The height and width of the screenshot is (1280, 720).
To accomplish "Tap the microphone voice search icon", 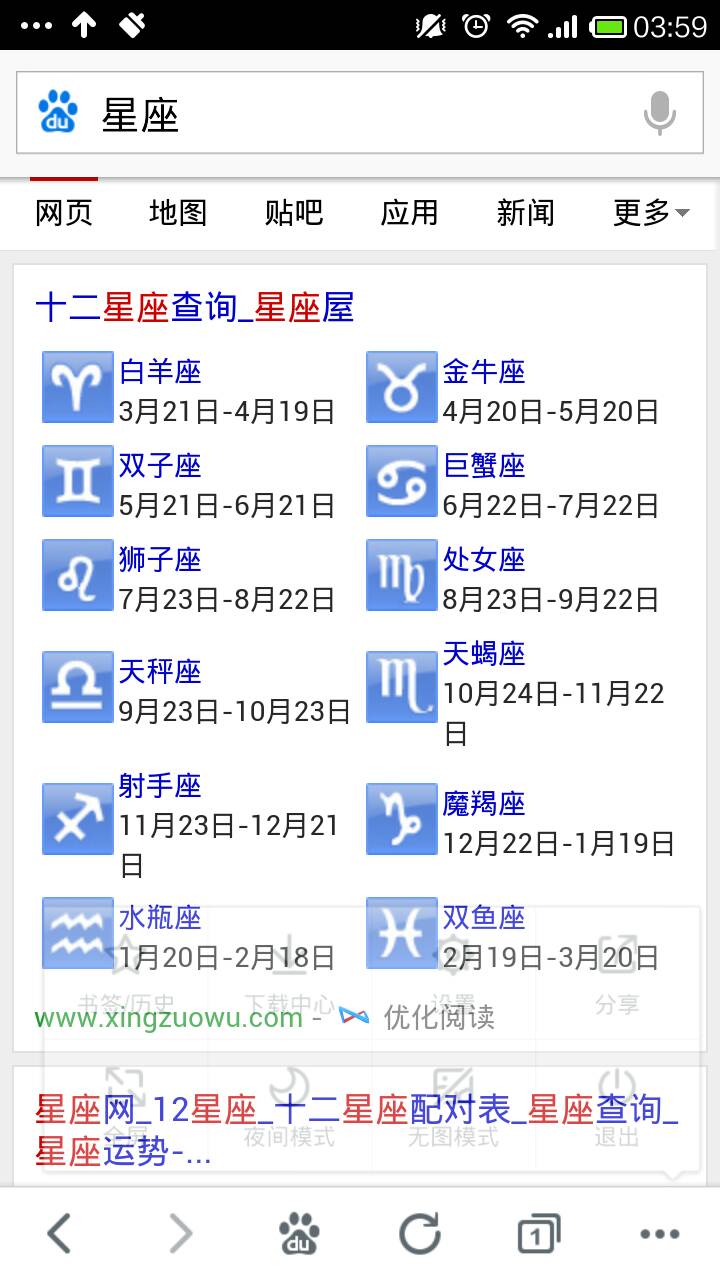I will point(660,112).
